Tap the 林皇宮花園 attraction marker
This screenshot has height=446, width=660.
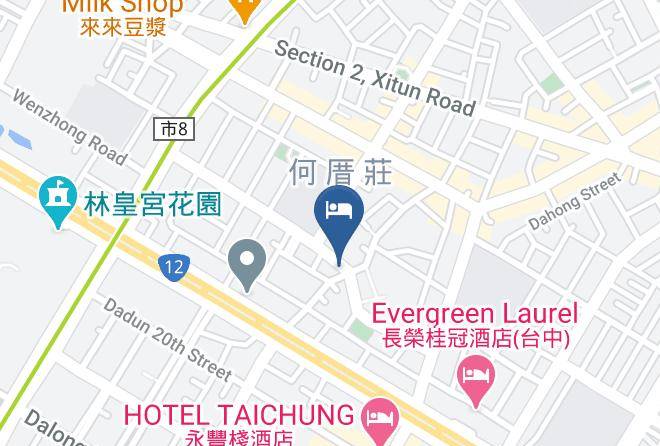pos(58,199)
